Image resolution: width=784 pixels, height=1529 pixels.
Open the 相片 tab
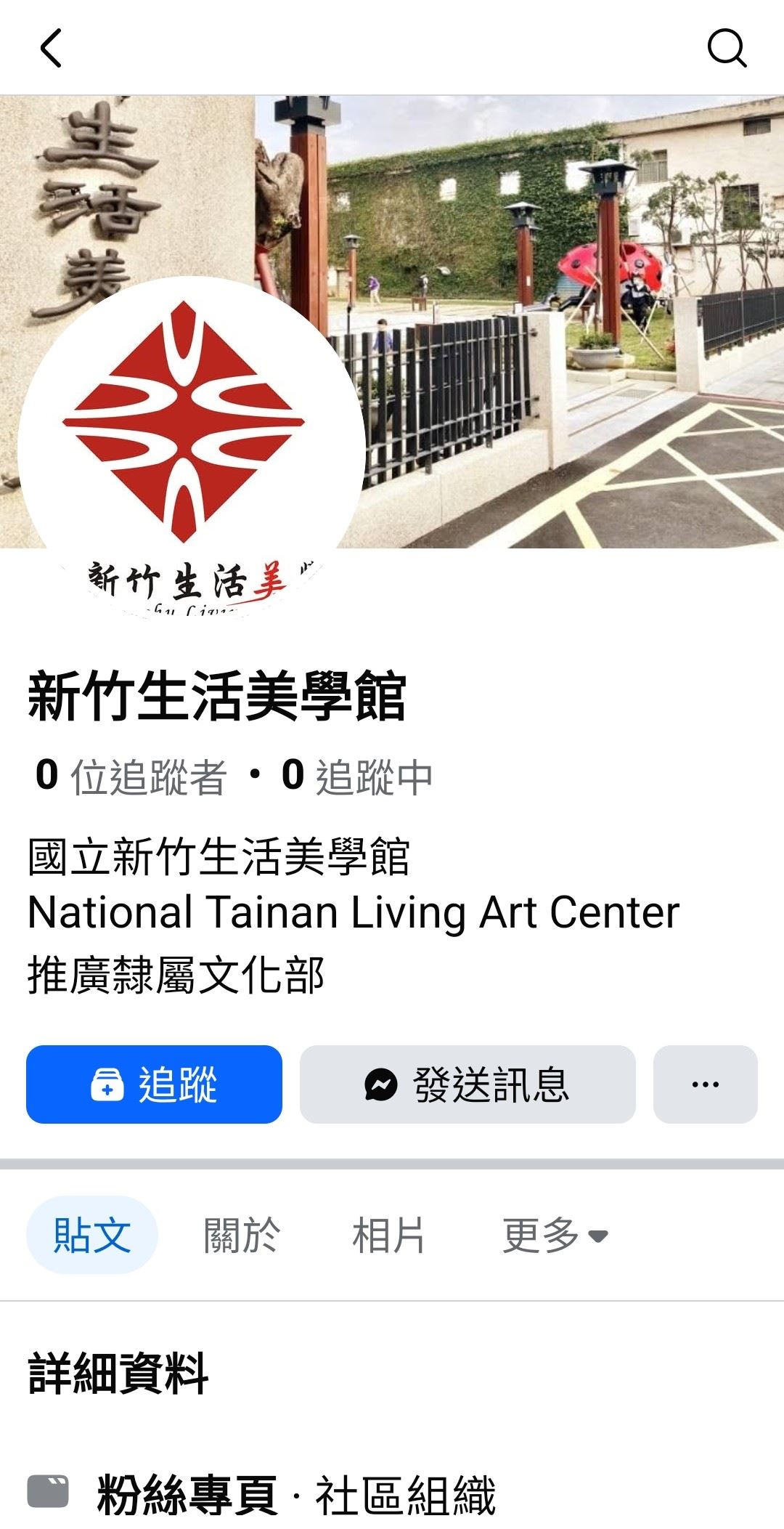coord(388,1235)
